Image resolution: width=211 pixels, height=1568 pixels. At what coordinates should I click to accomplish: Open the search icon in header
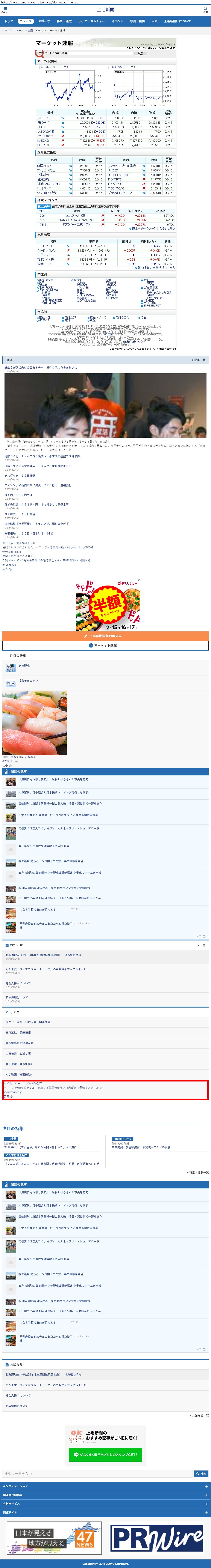click(x=205, y=9)
